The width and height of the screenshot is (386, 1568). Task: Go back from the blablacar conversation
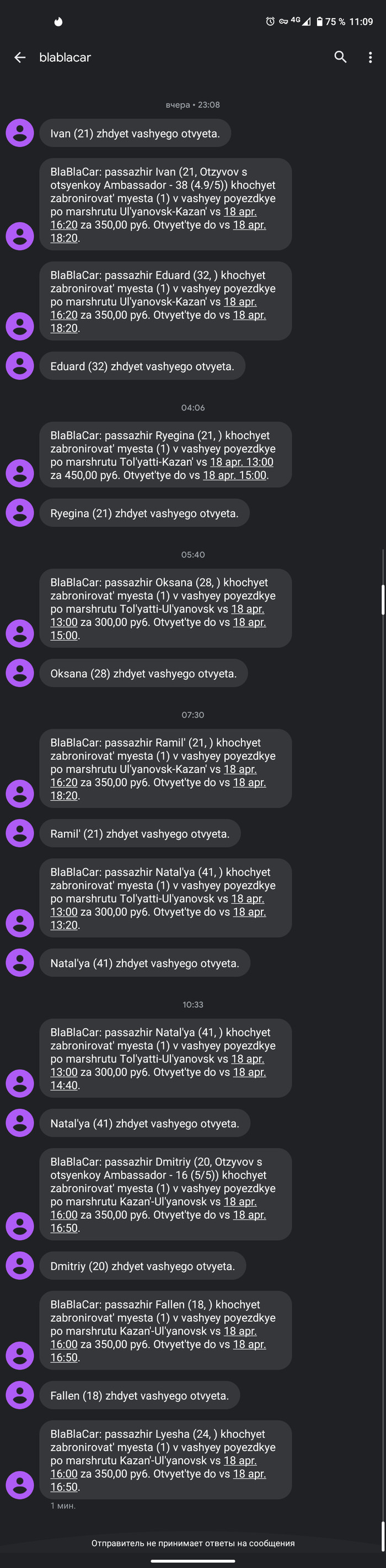(x=20, y=57)
